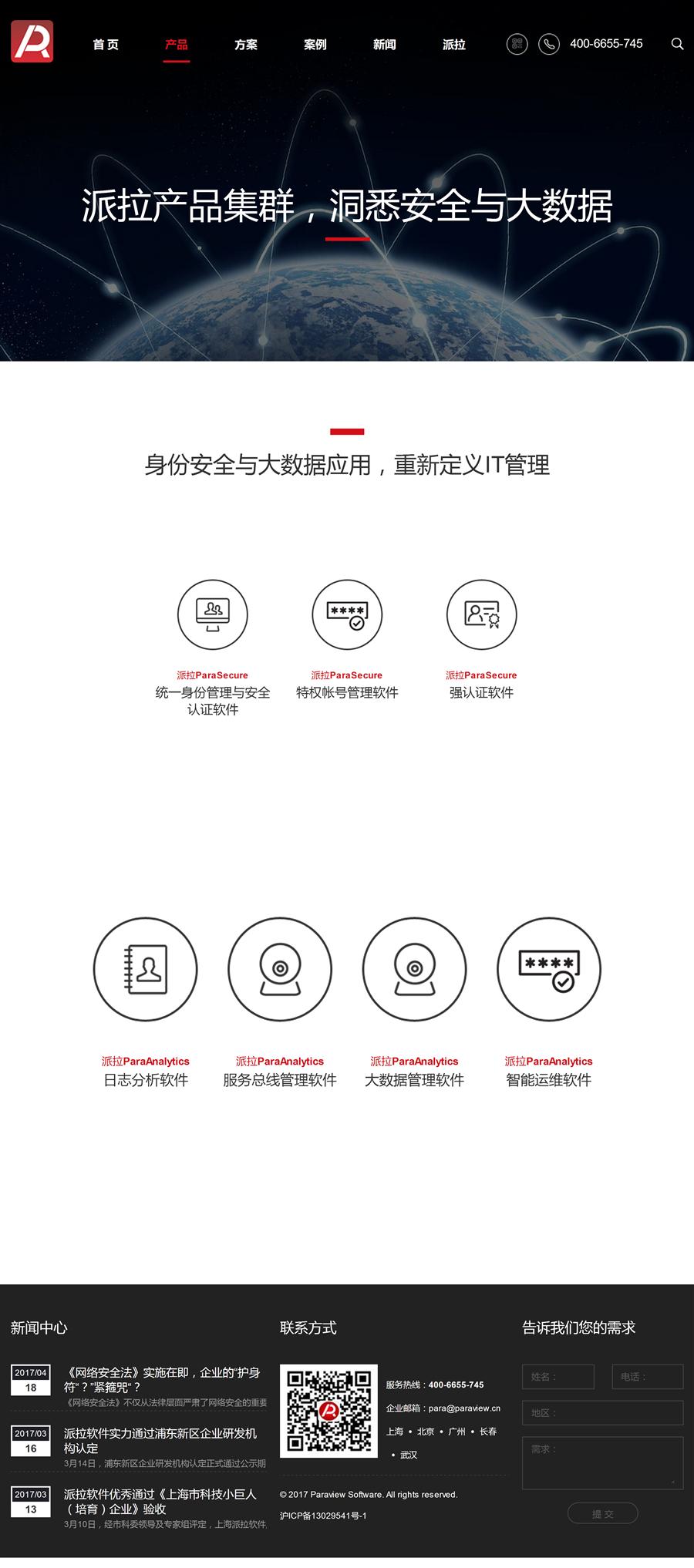The height and width of the screenshot is (1568, 694).
Task: Tap the phone icon beside 400-6655-745
Action: [x=548, y=44]
